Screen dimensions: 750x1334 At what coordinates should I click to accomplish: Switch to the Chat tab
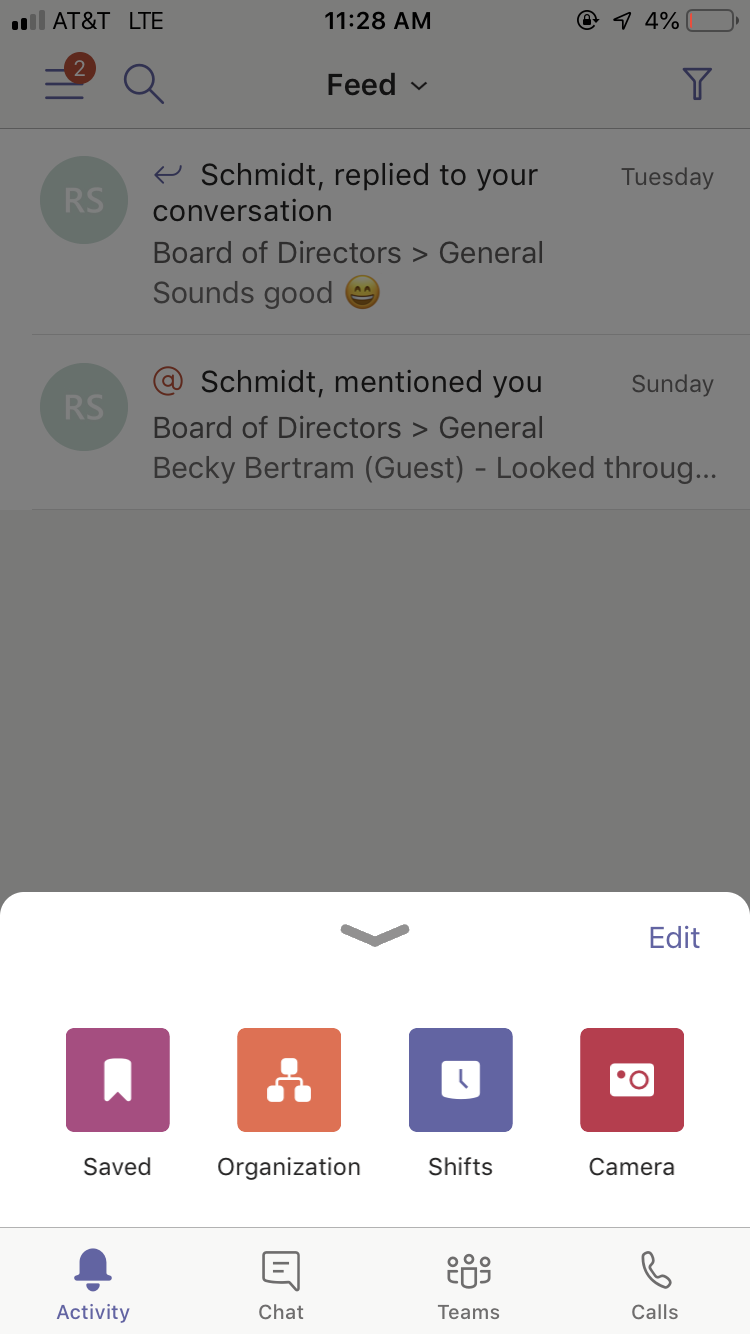(x=281, y=1285)
